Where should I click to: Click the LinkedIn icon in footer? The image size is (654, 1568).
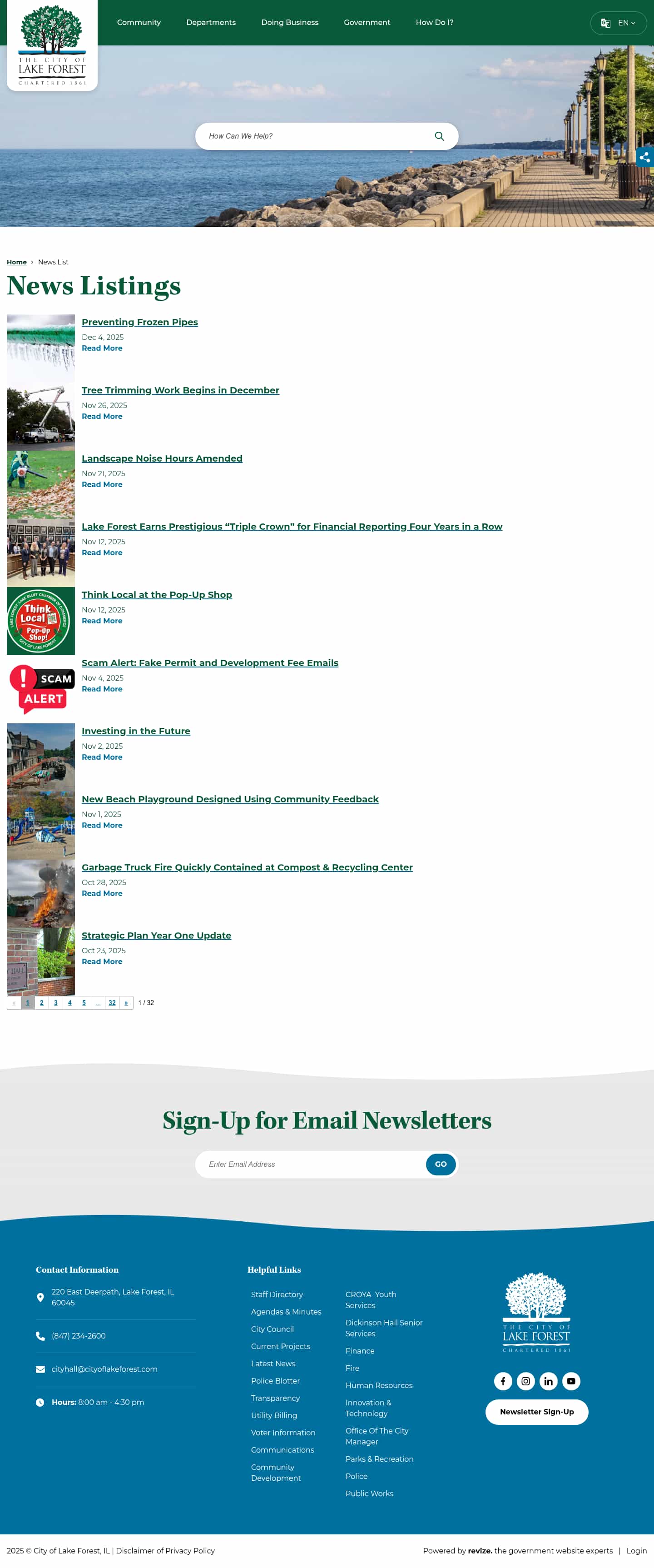[548, 1381]
